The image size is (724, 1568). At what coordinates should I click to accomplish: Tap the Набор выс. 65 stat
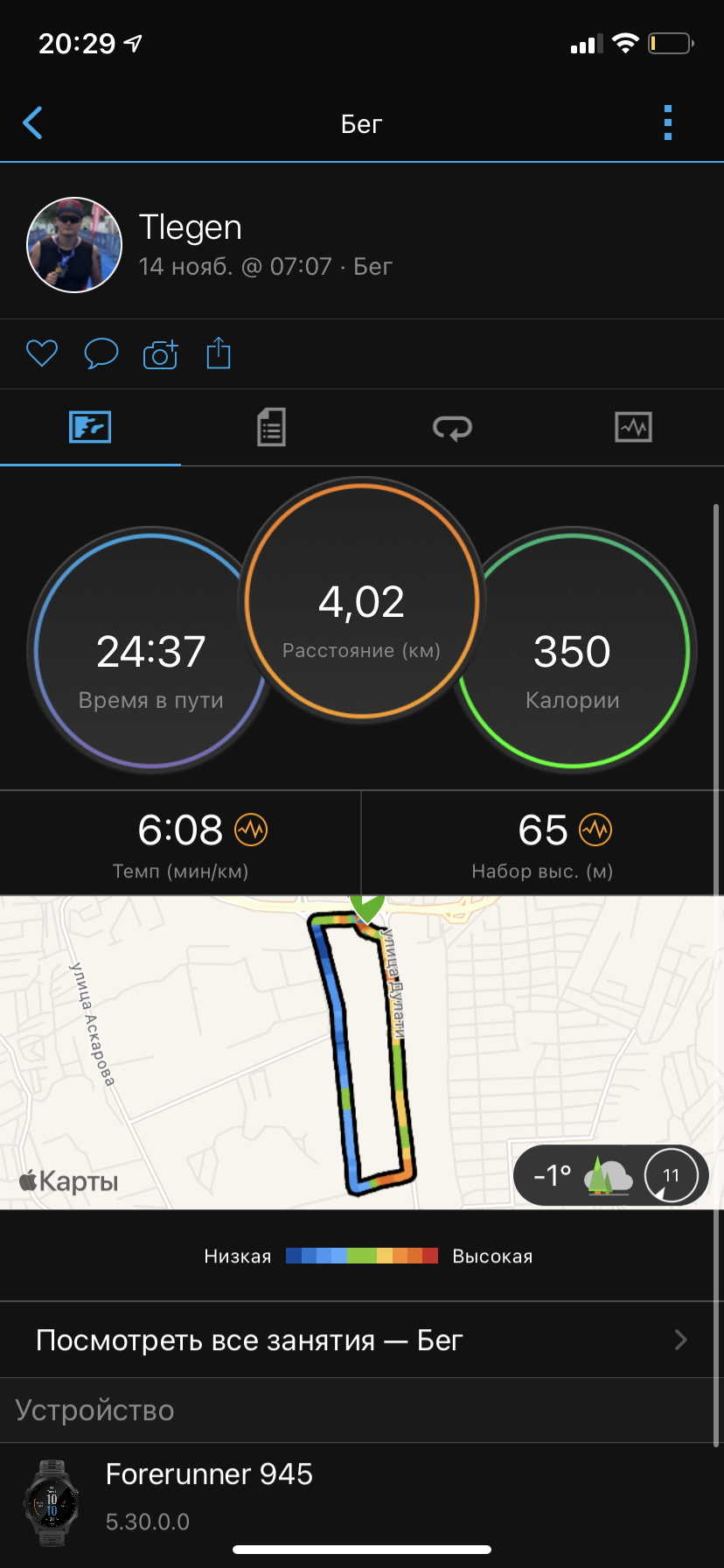pyautogui.click(x=542, y=843)
